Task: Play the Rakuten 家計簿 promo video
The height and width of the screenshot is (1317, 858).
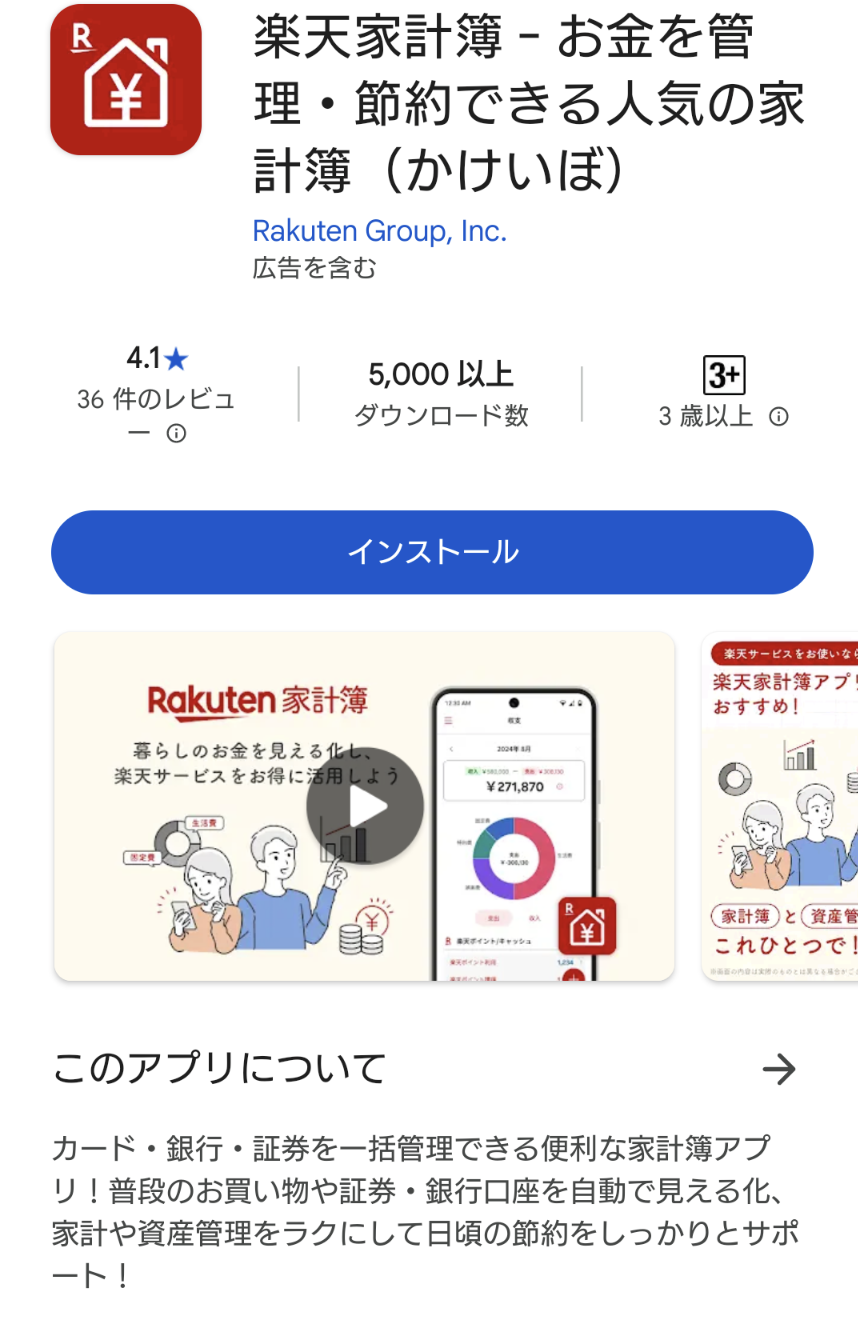Action: [x=364, y=806]
